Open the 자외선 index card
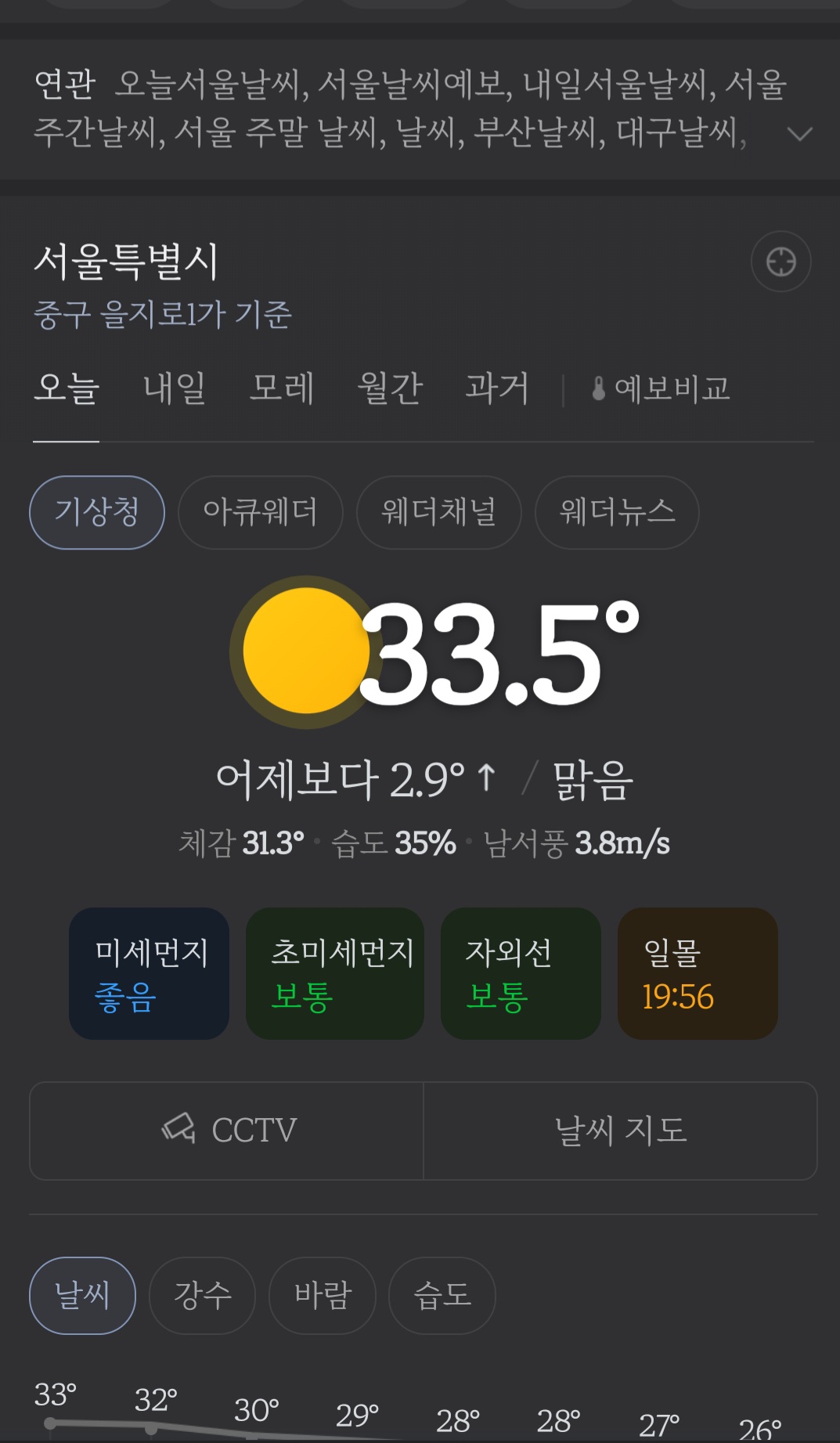The width and height of the screenshot is (840, 1443). (521, 973)
